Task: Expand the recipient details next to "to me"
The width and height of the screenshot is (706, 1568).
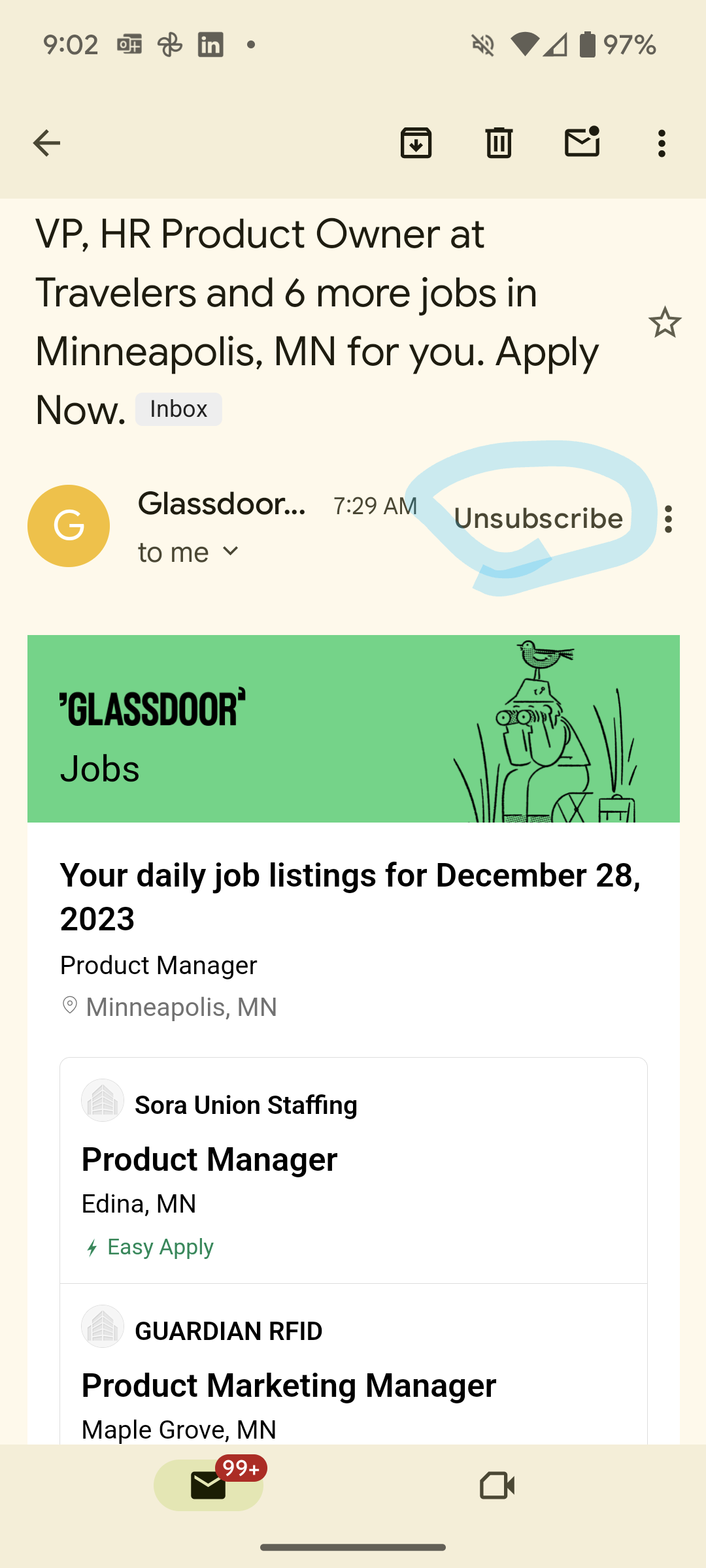Action: tap(230, 552)
